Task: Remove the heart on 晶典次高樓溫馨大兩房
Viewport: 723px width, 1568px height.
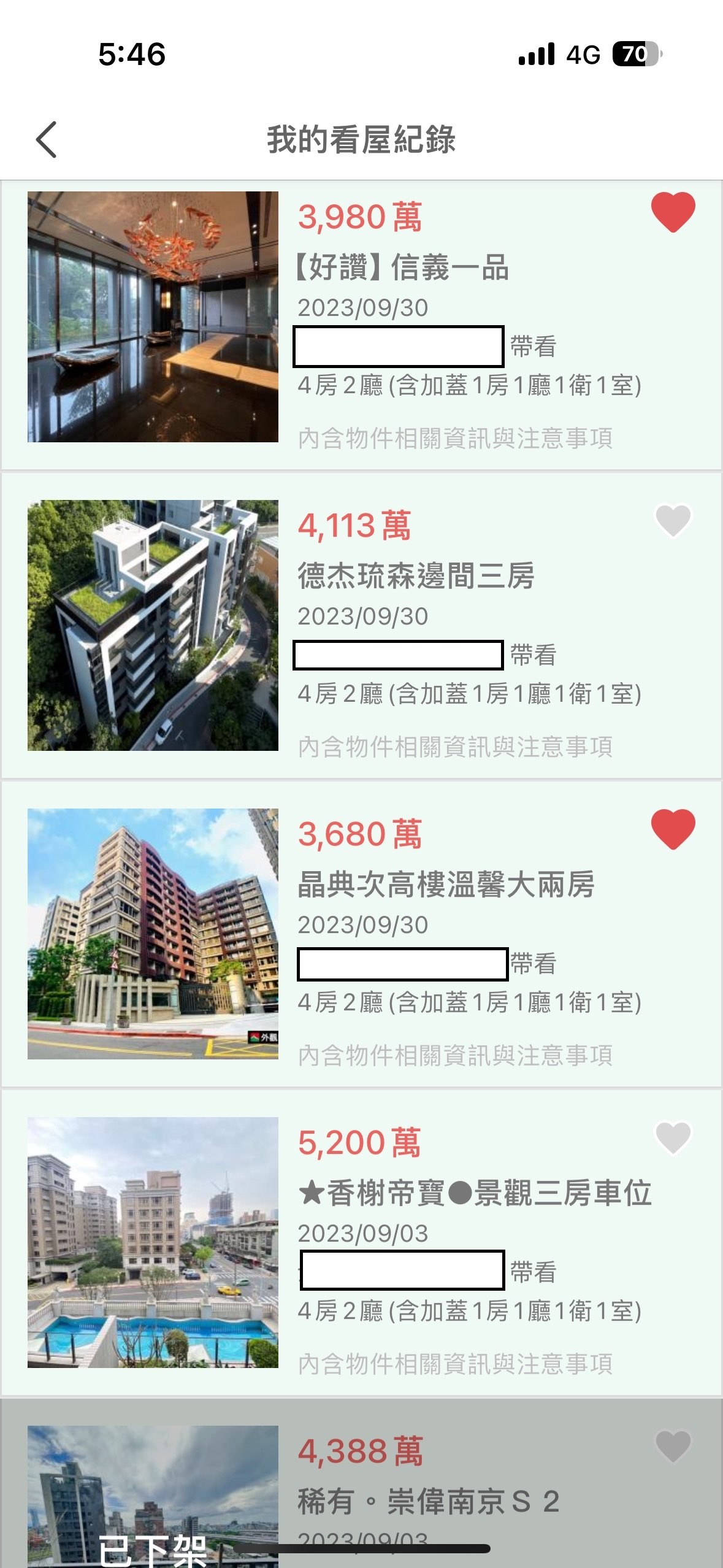Action: point(673,829)
